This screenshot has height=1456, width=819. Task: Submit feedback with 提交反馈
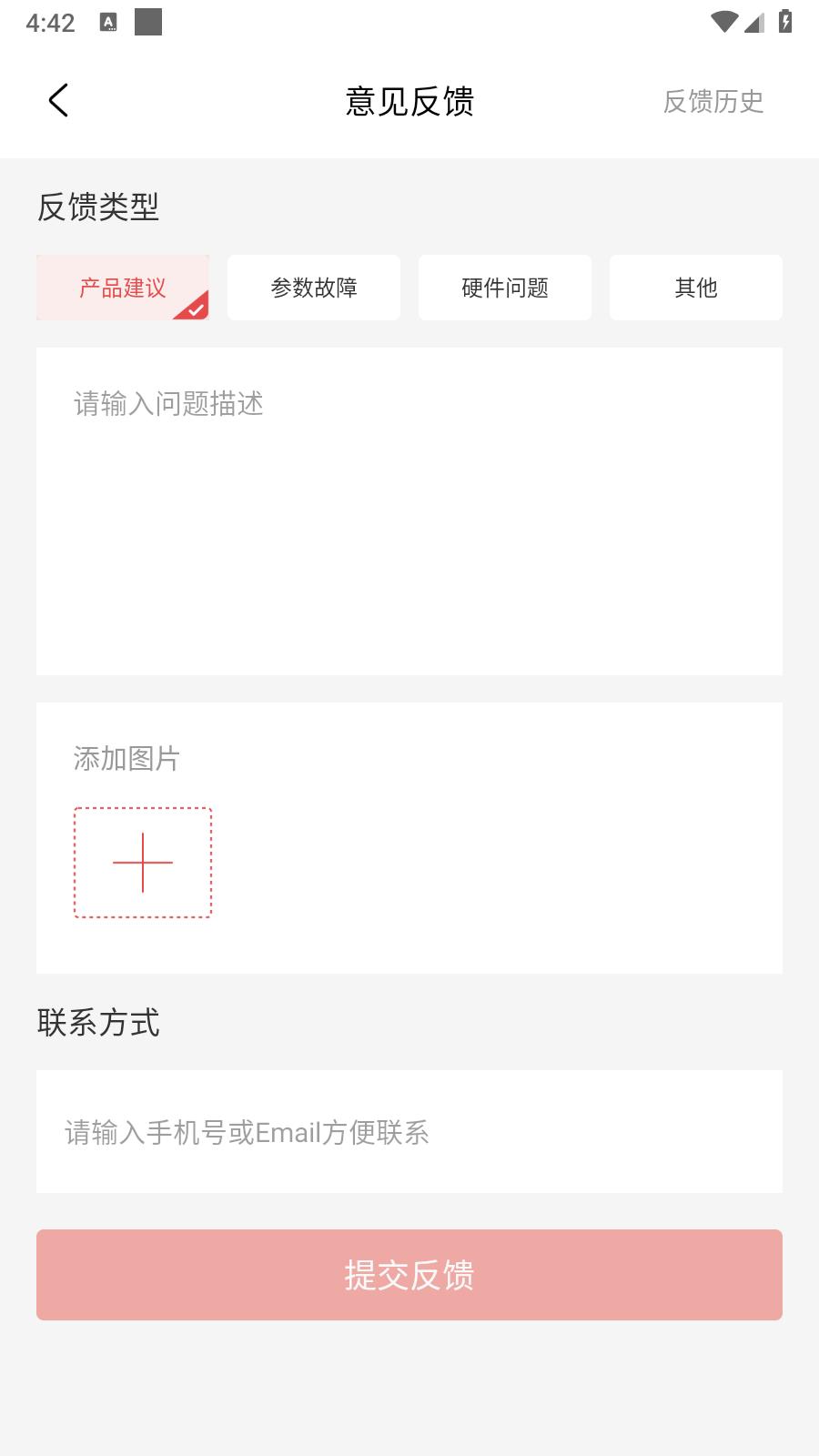tap(409, 1275)
